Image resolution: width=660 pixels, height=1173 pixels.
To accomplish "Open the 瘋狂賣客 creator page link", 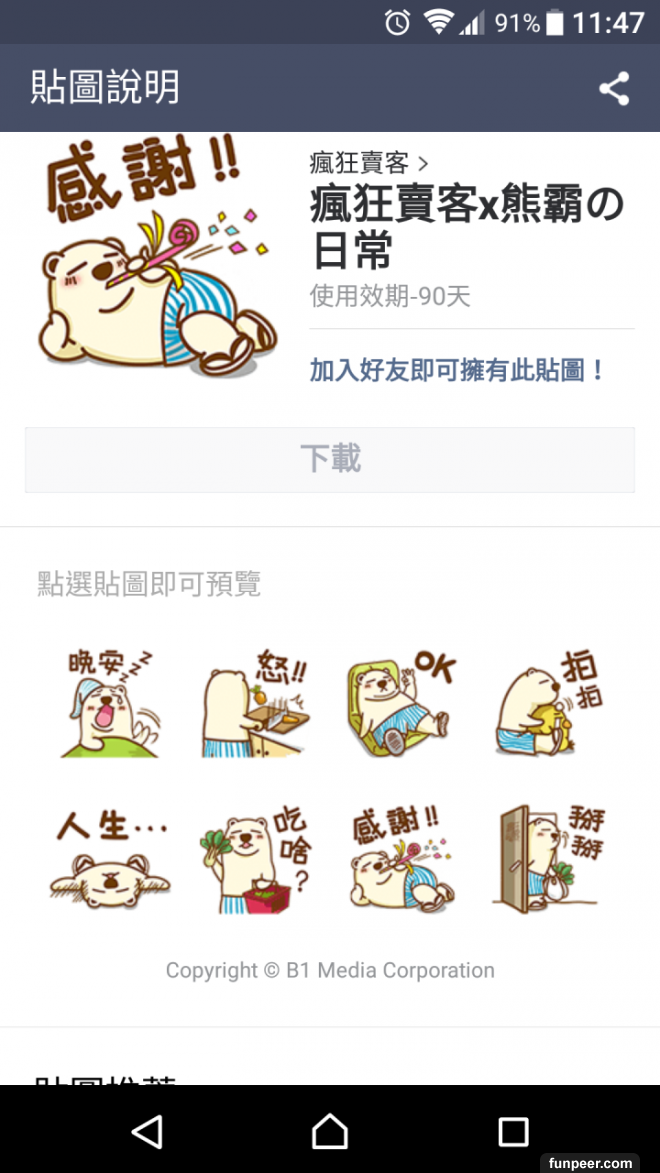I will pos(368,162).
